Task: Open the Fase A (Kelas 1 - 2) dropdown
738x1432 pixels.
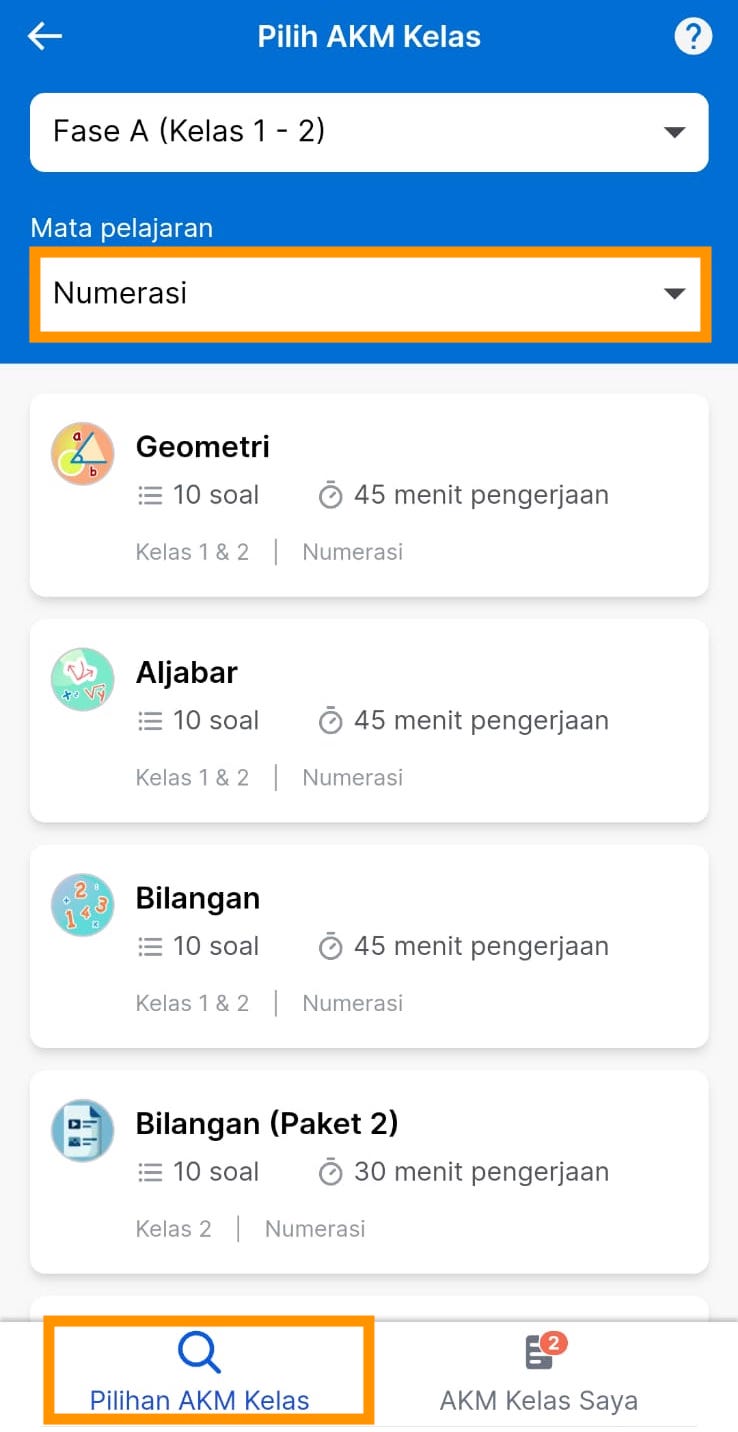Action: coord(369,131)
